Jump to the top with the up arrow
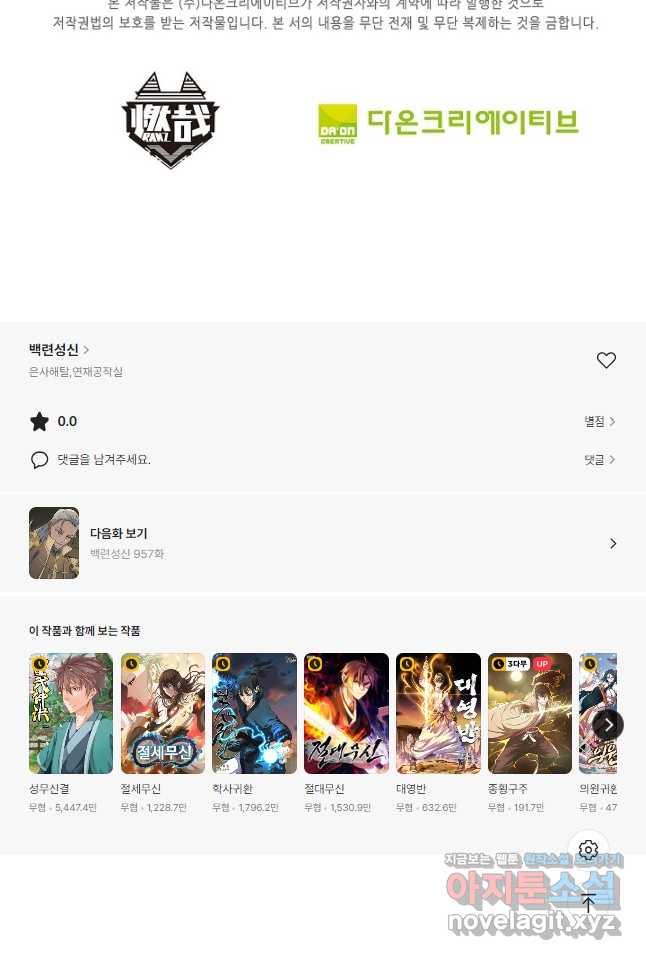Screen dimensions: 646x960 coord(588,902)
